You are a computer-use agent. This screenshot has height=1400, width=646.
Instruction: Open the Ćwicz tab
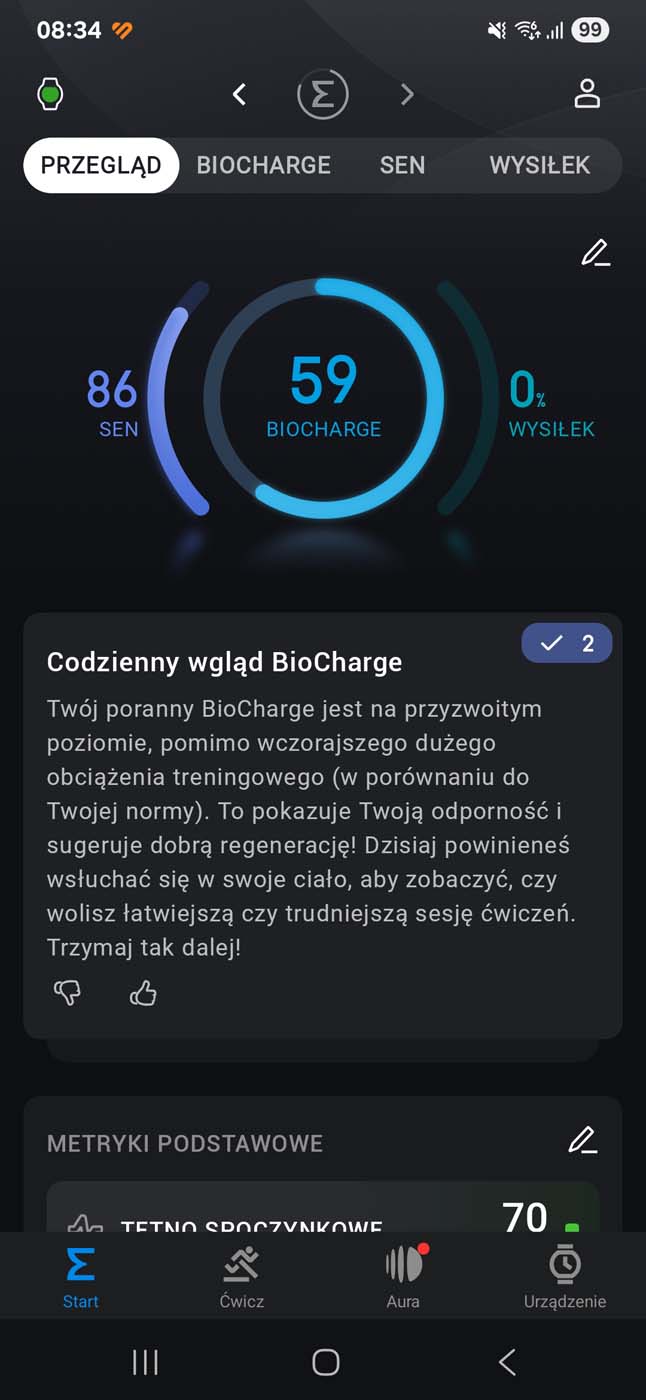click(x=242, y=1277)
